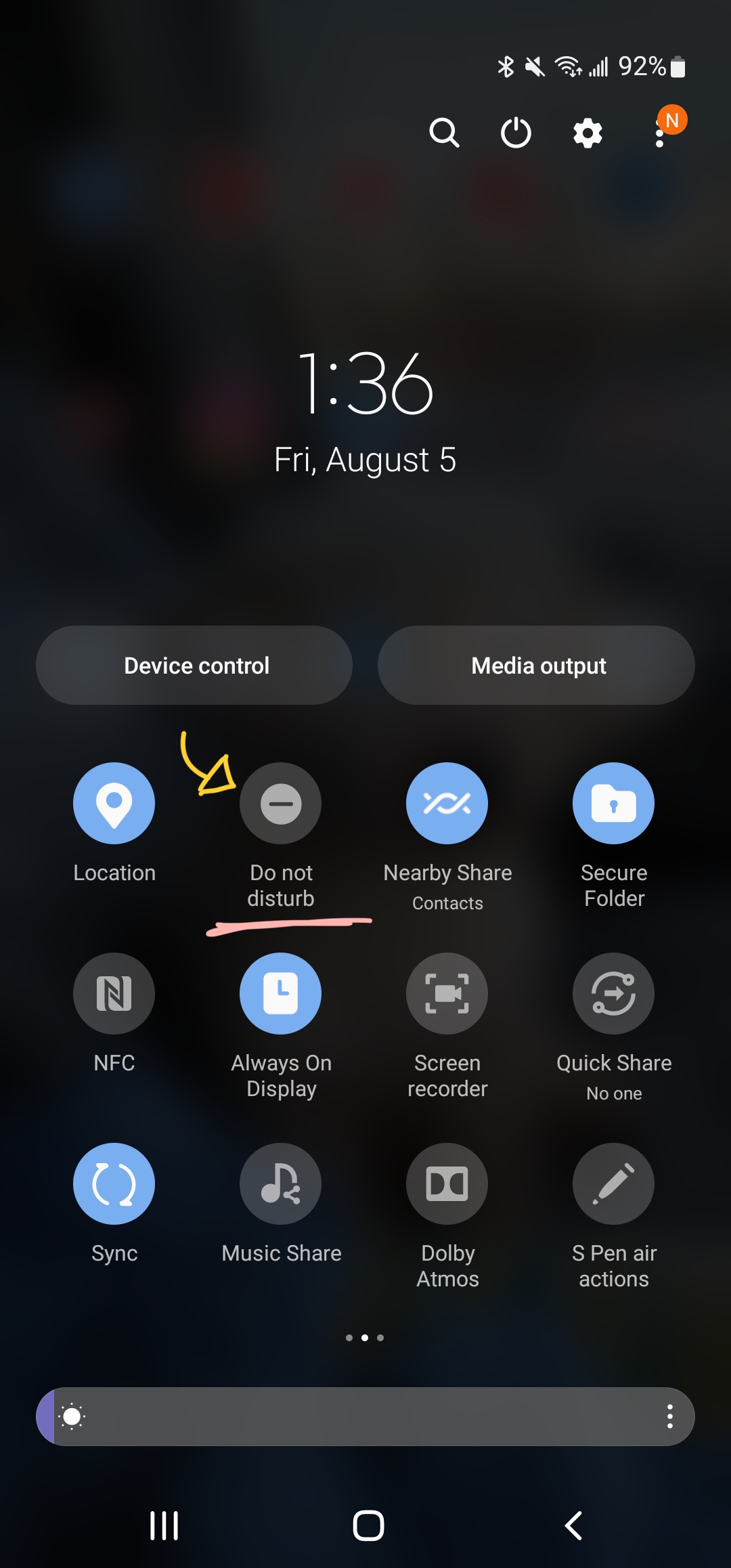The height and width of the screenshot is (1568, 731).
Task: Open Quick Share settings
Action: [x=613, y=993]
